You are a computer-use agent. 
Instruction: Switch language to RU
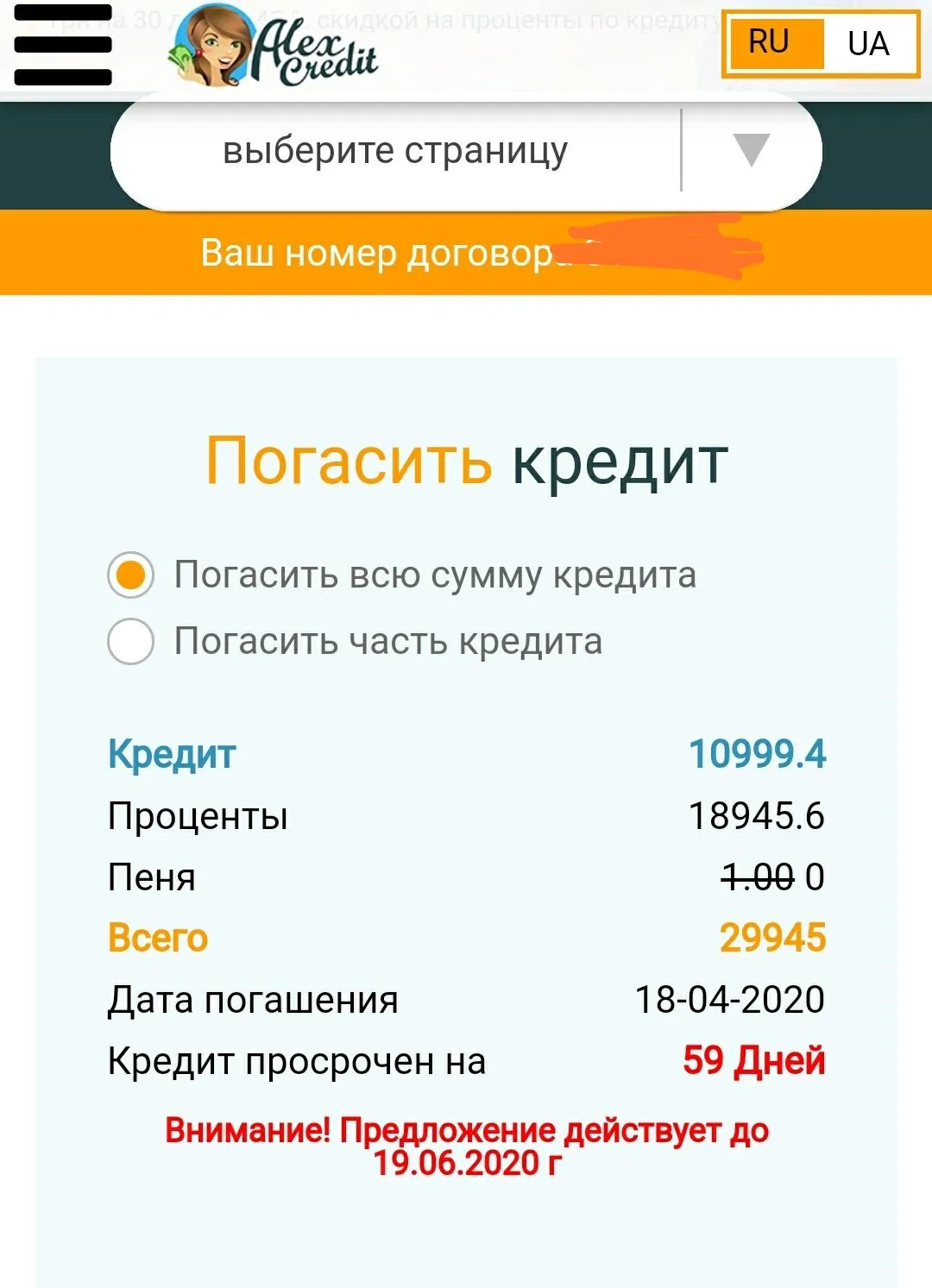coord(771,43)
